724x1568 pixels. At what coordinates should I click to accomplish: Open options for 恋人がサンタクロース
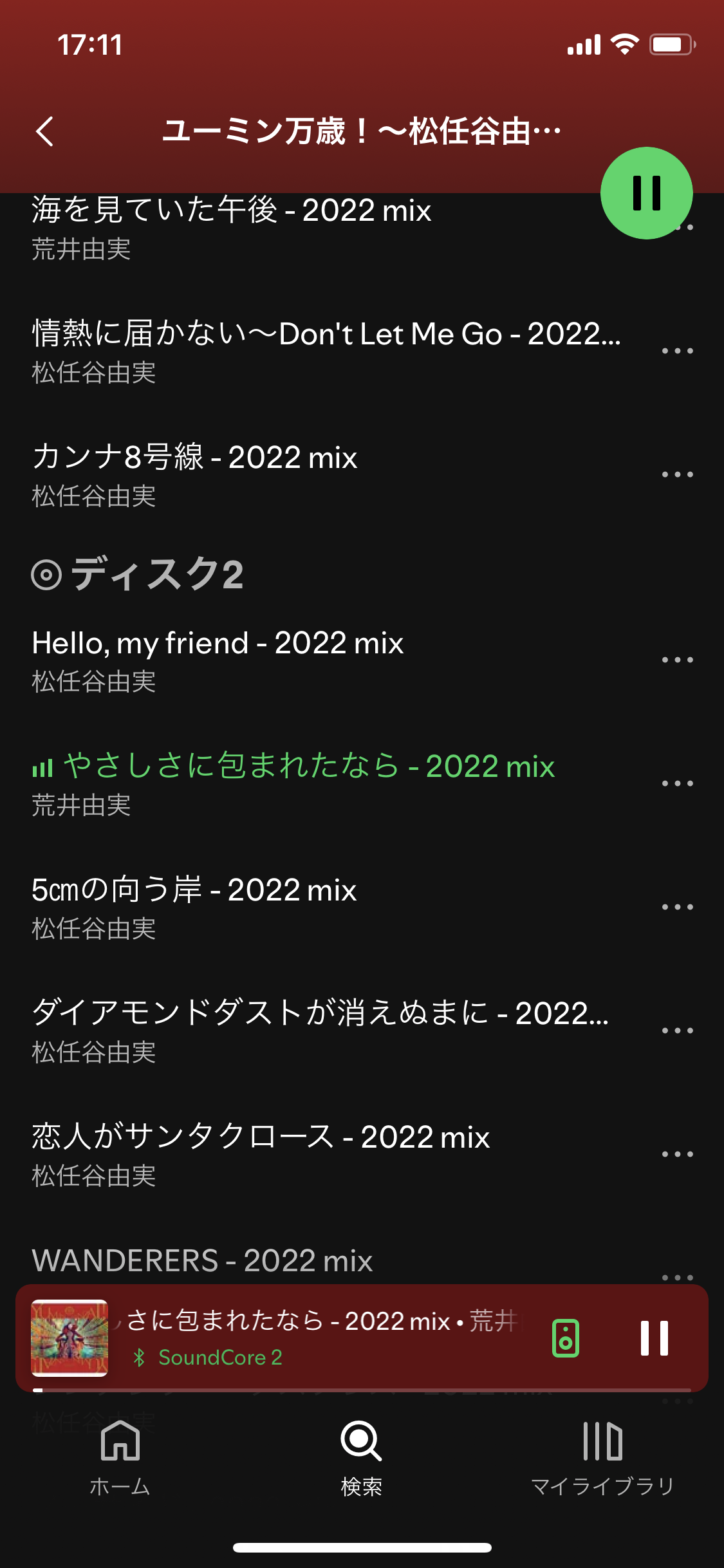tap(677, 1154)
